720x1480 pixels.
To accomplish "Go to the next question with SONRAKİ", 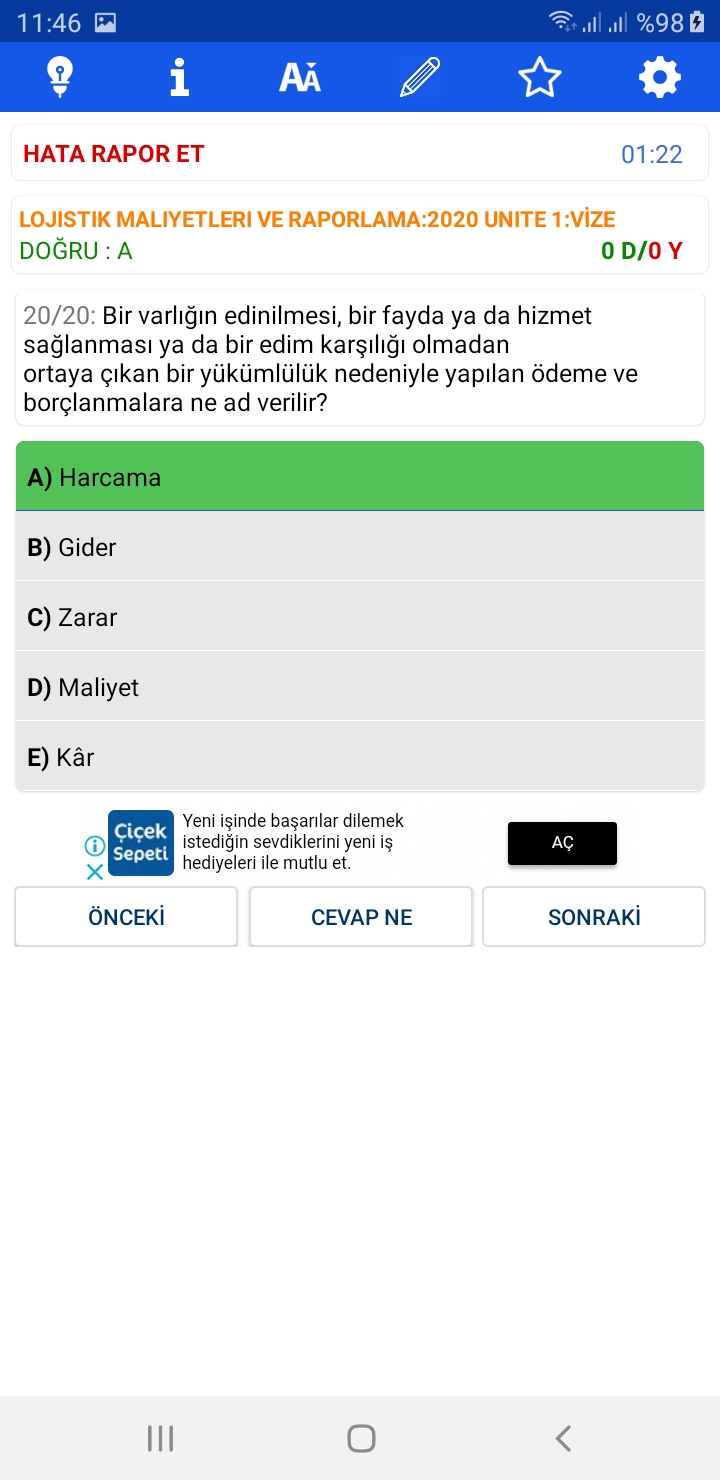I will point(594,917).
